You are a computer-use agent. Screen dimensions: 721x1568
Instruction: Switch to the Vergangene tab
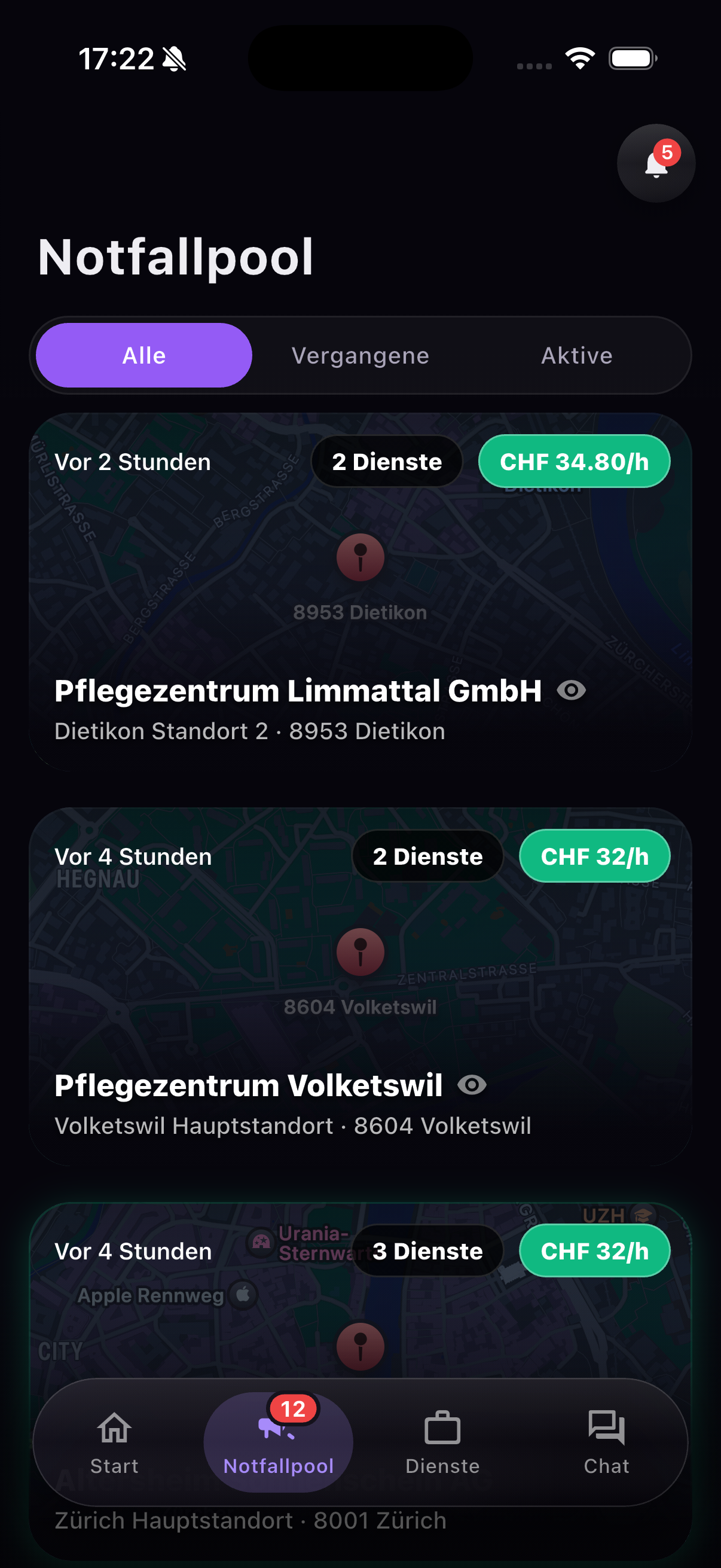coord(360,355)
